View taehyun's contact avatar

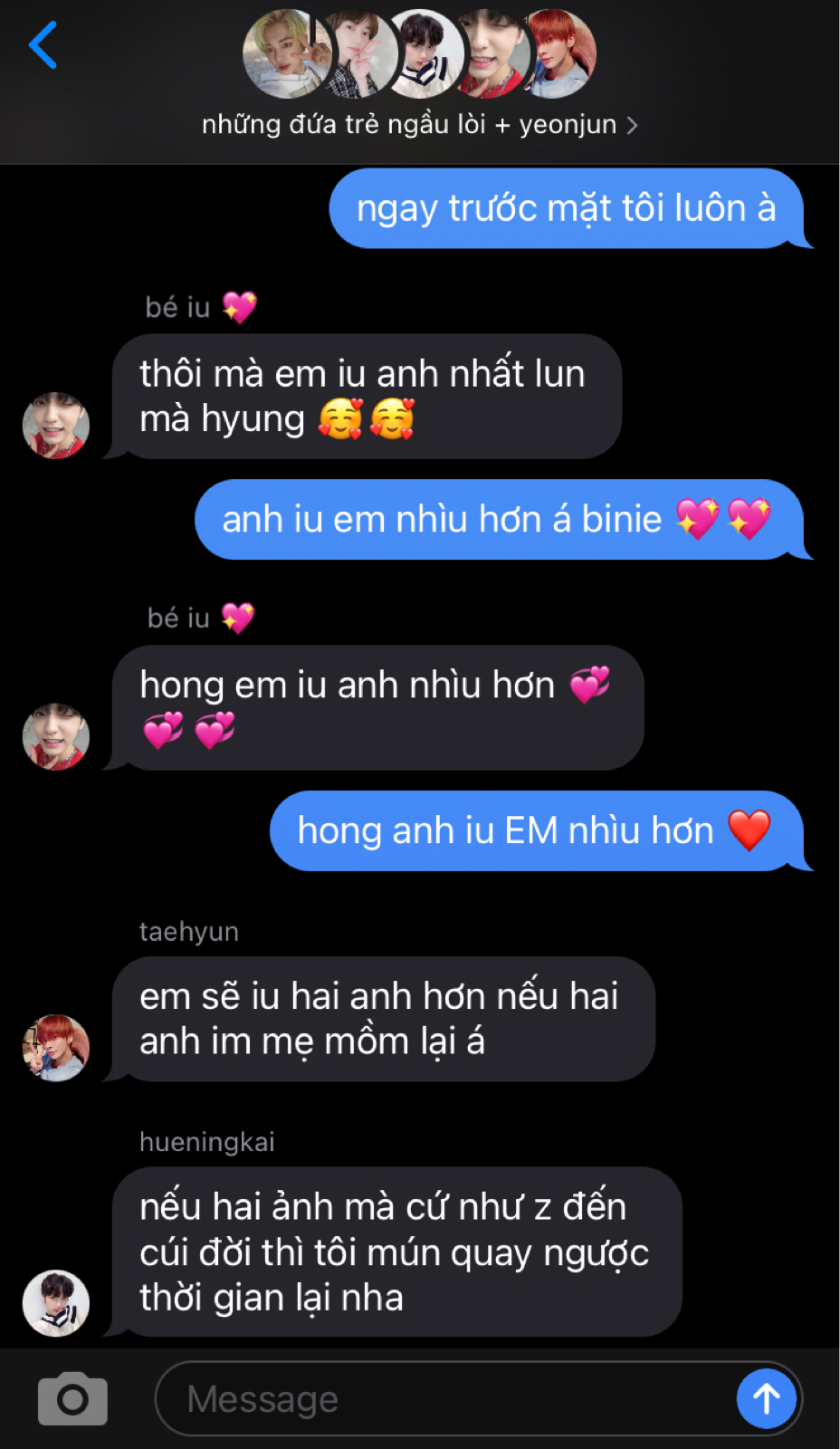click(x=56, y=1048)
